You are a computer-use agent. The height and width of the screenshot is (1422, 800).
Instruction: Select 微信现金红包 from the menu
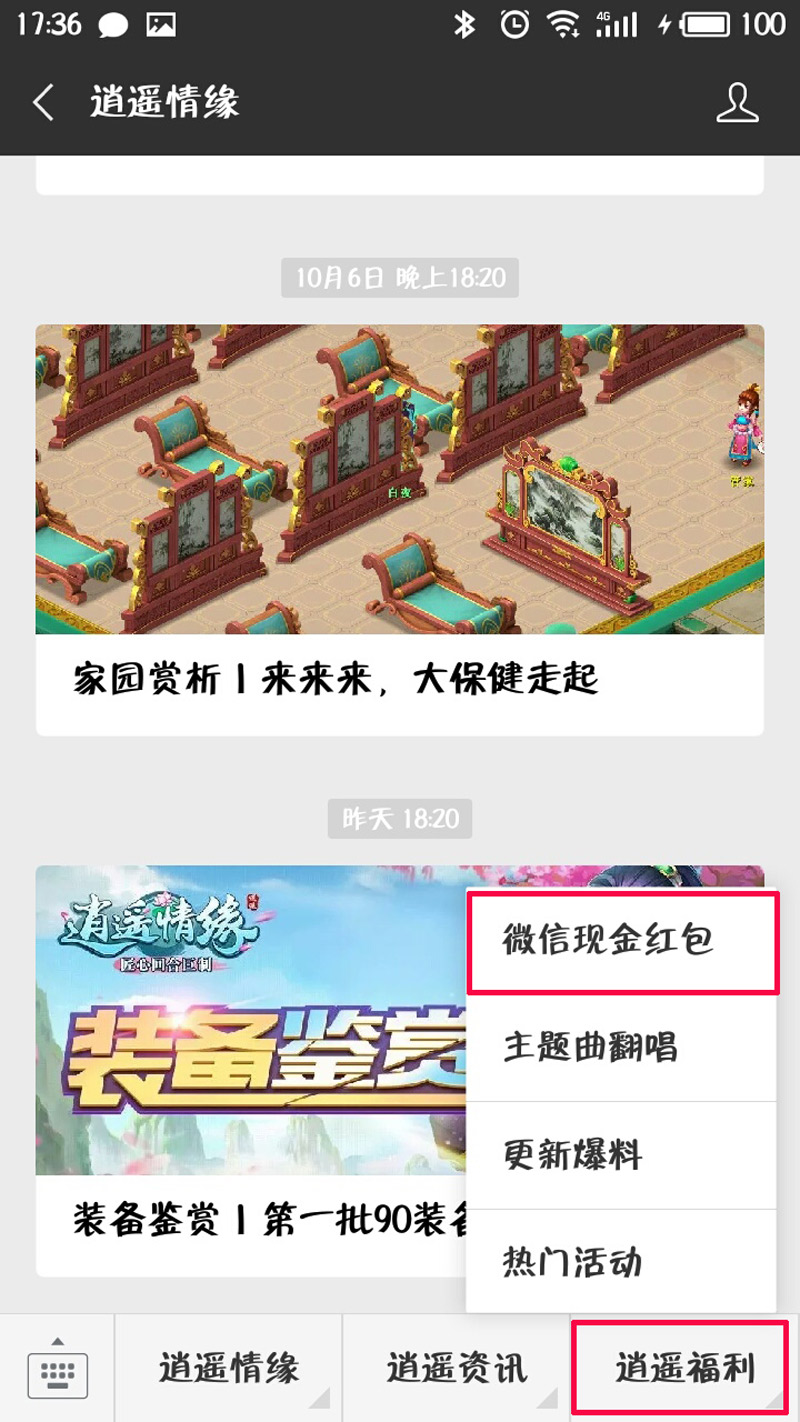pyautogui.click(x=621, y=942)
